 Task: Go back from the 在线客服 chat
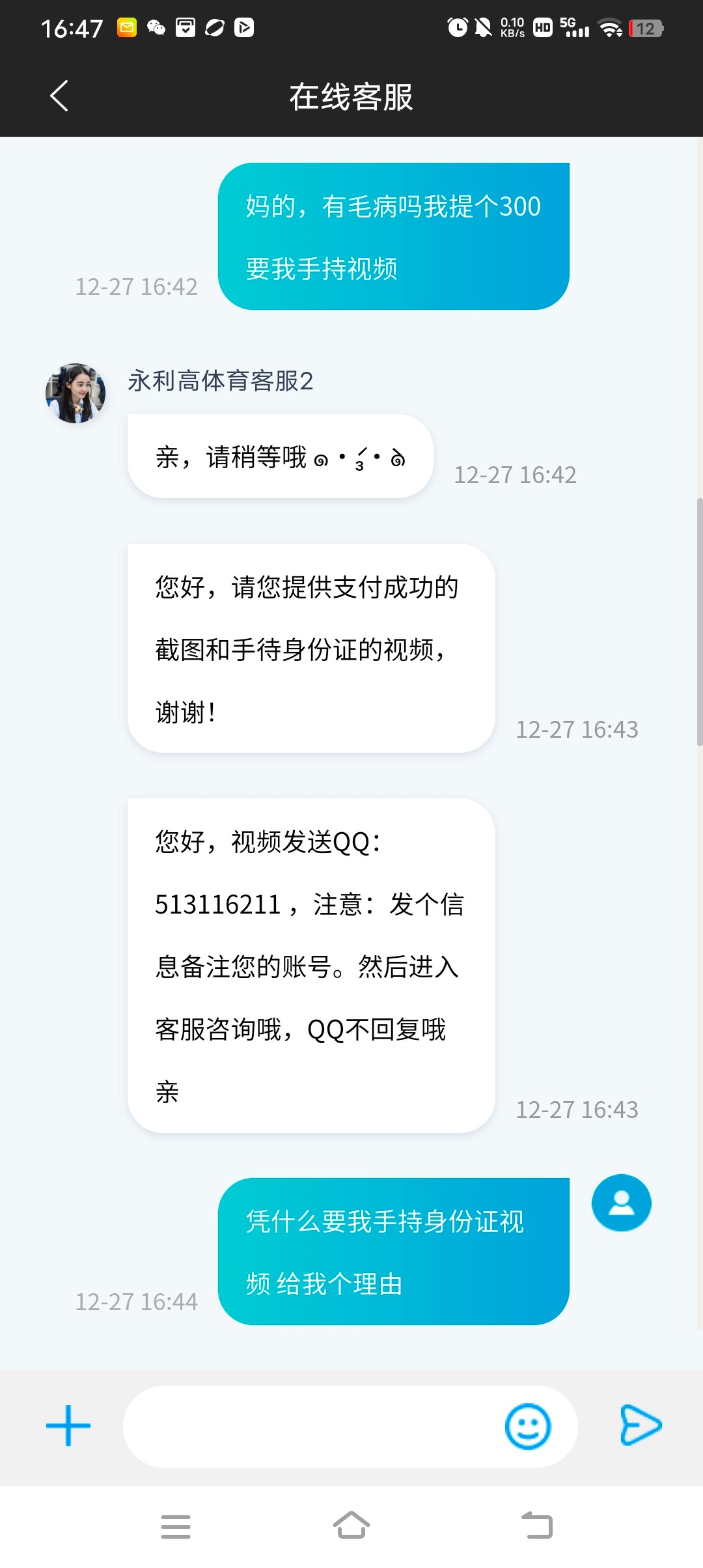point(59,96)
